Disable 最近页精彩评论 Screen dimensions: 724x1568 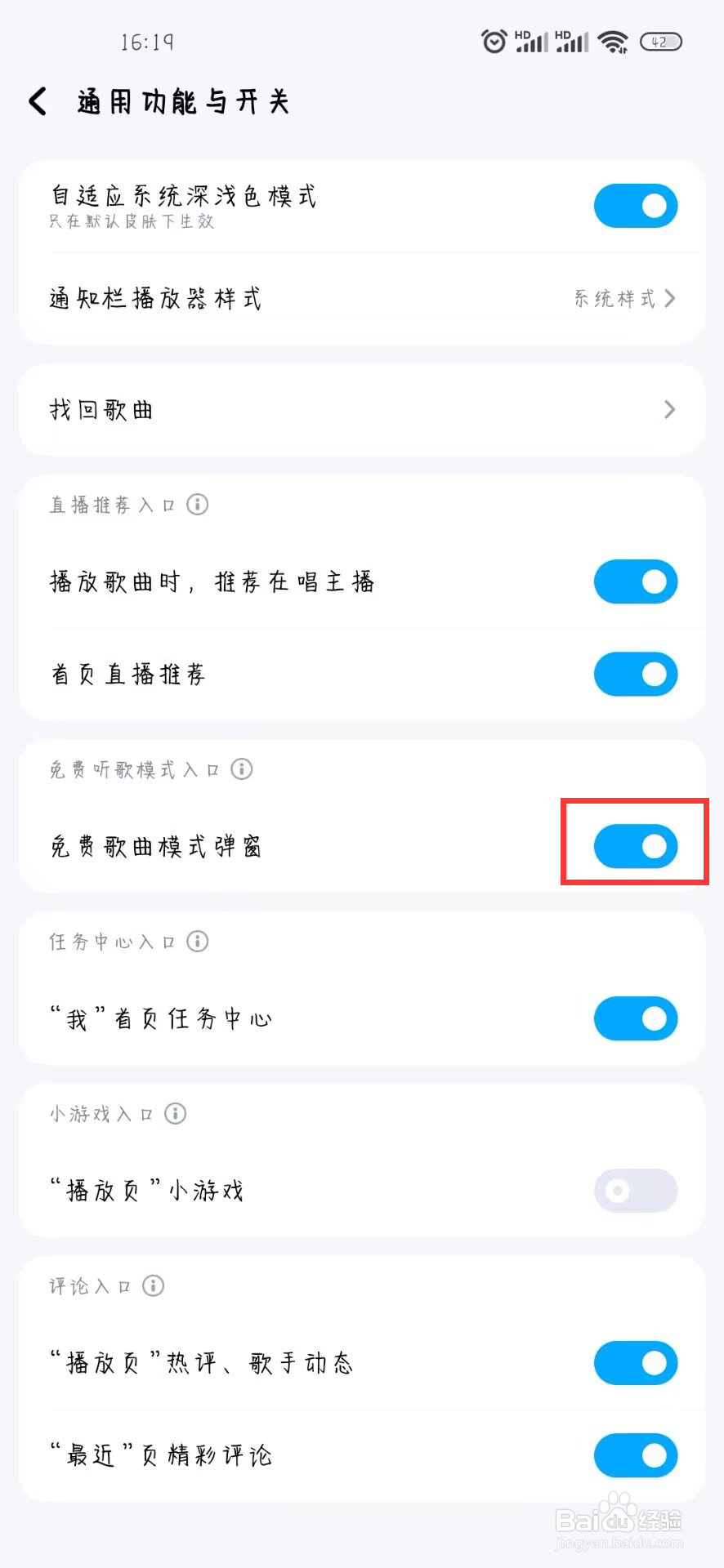635,1454
